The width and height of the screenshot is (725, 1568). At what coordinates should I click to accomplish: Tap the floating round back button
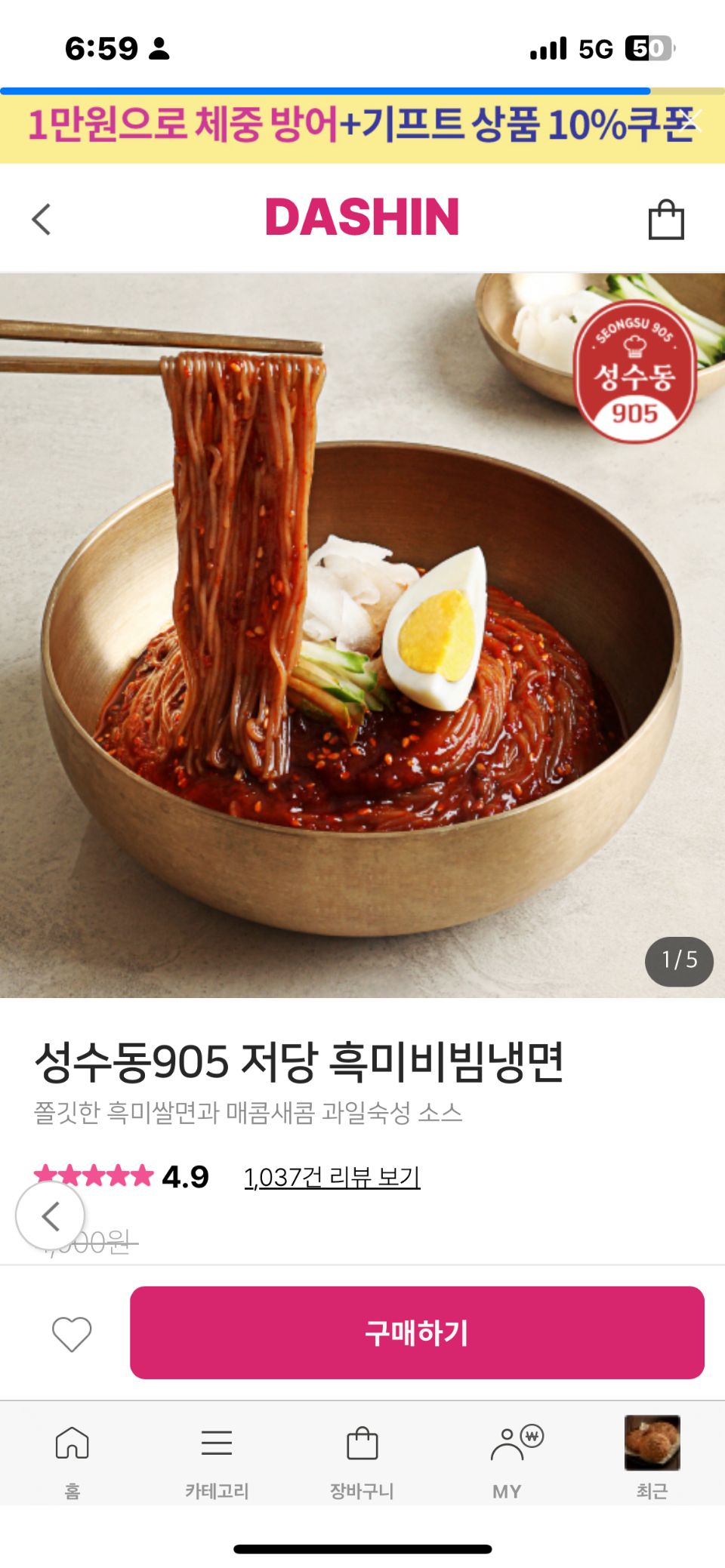pyautogui.click(x=51, y=1215)
